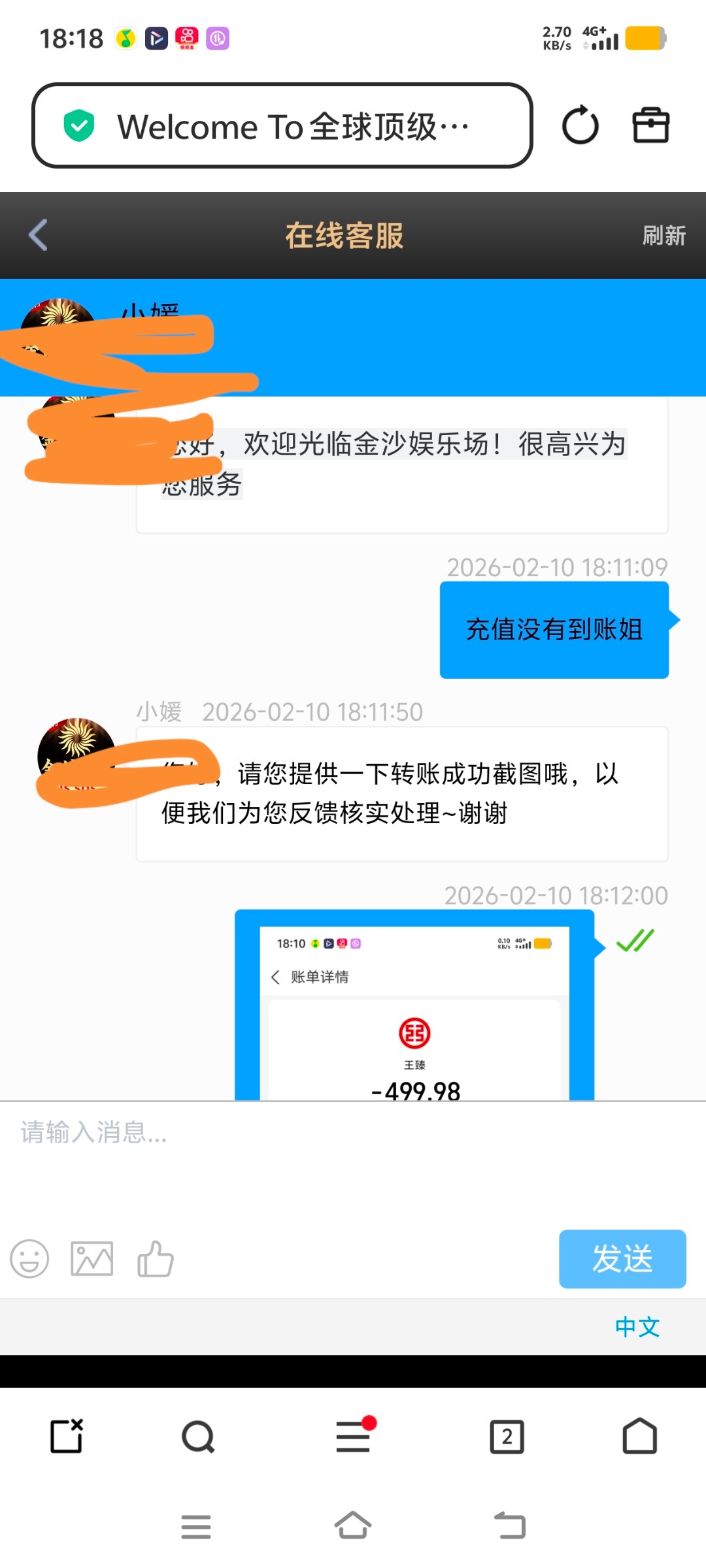Tap the system back button

coord(510,1526)
